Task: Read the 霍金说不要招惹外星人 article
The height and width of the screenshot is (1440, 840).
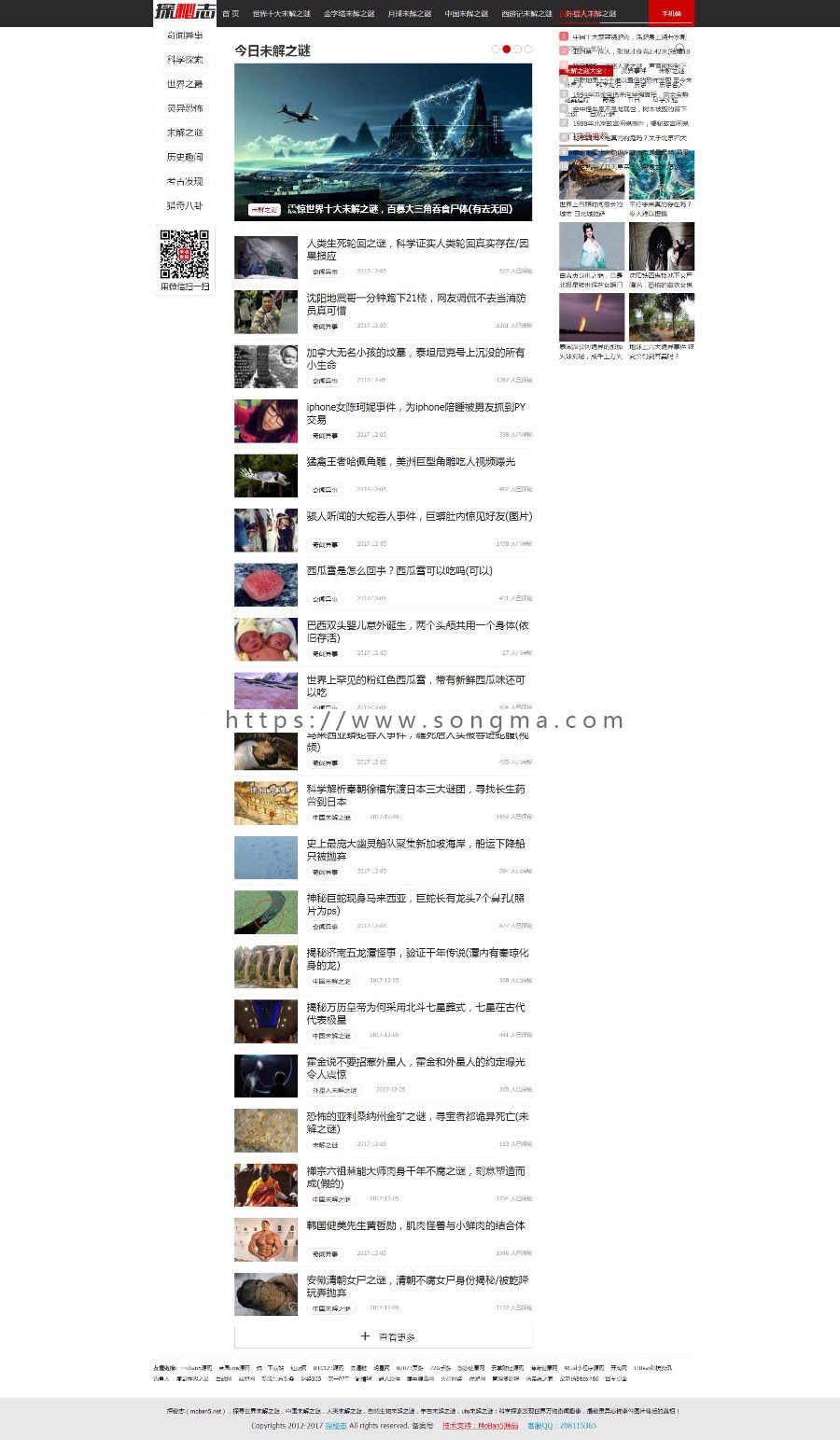Action: point(415,1068)
